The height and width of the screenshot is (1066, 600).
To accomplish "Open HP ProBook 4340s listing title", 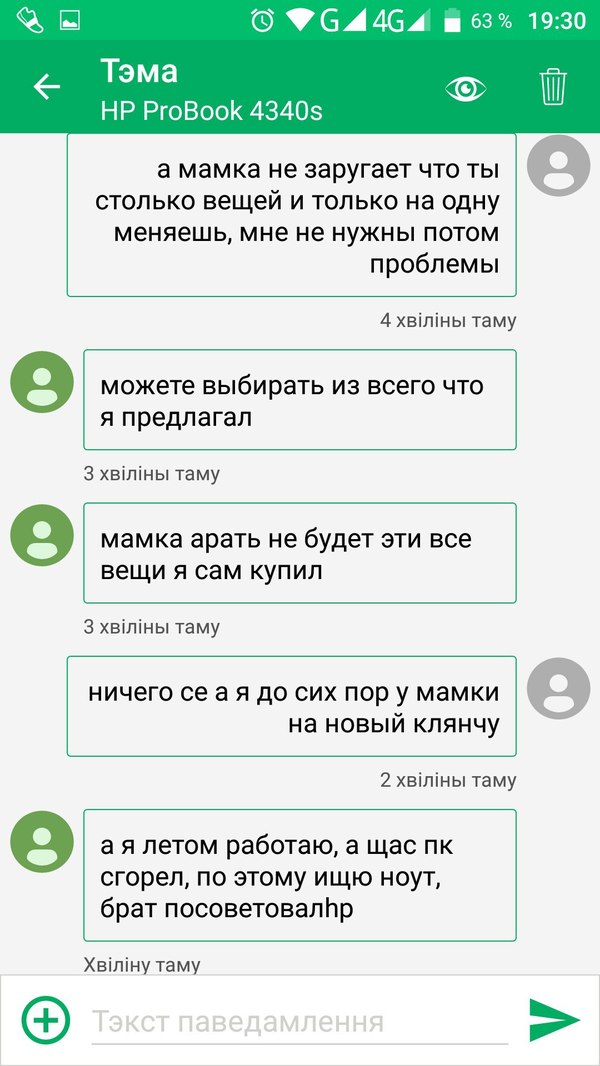I will [x=212, y=110].
